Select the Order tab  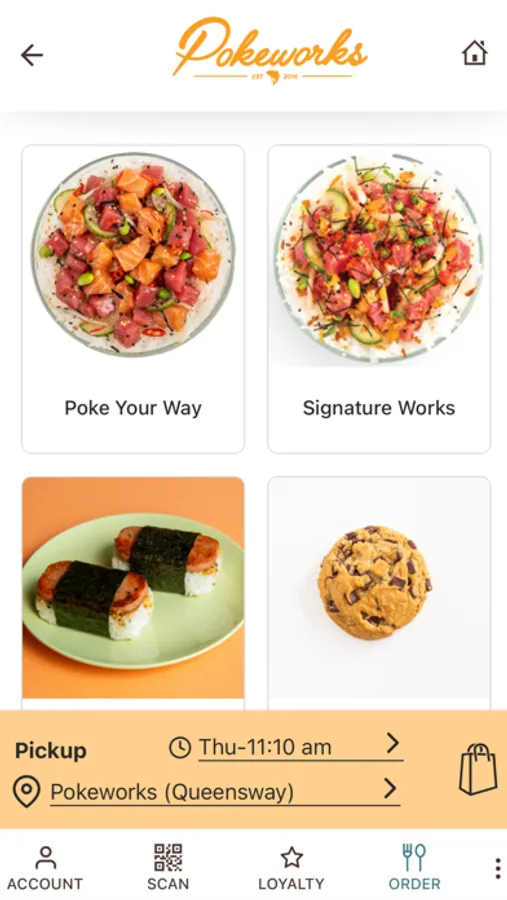[x=415, y=867]
